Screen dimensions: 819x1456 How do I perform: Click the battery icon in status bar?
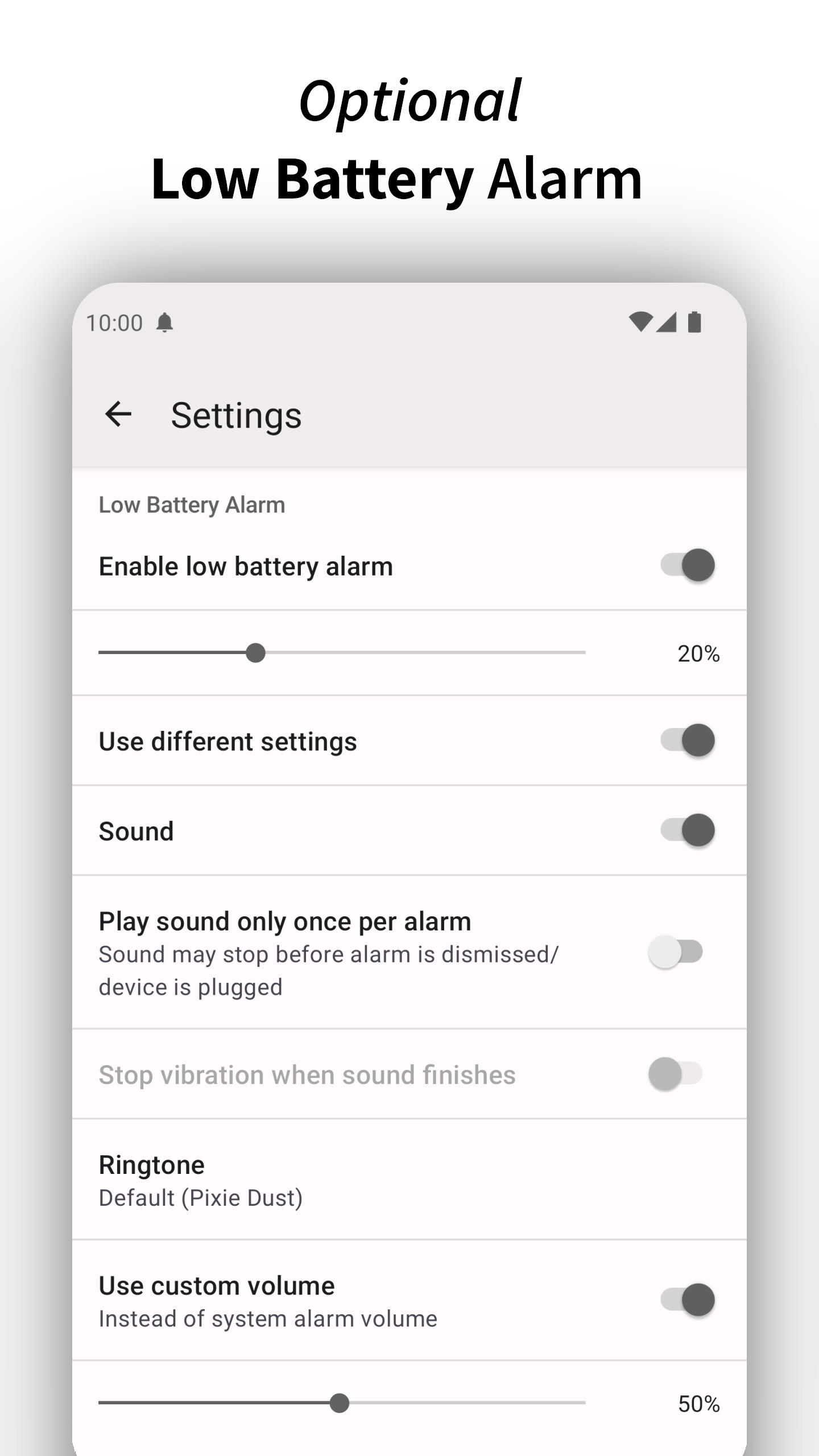click(695, 322)
